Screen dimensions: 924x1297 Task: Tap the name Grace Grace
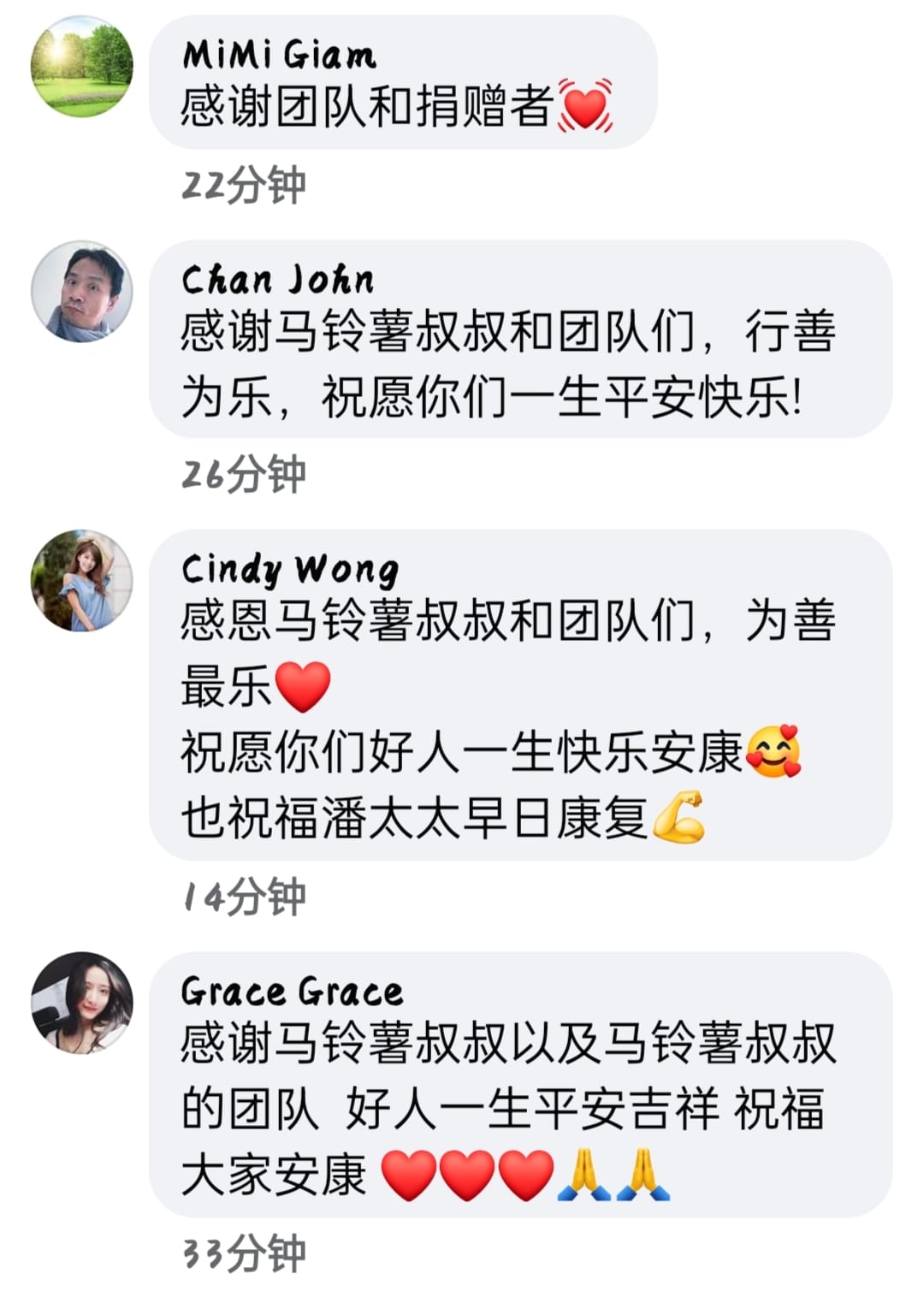click(292, 992)
